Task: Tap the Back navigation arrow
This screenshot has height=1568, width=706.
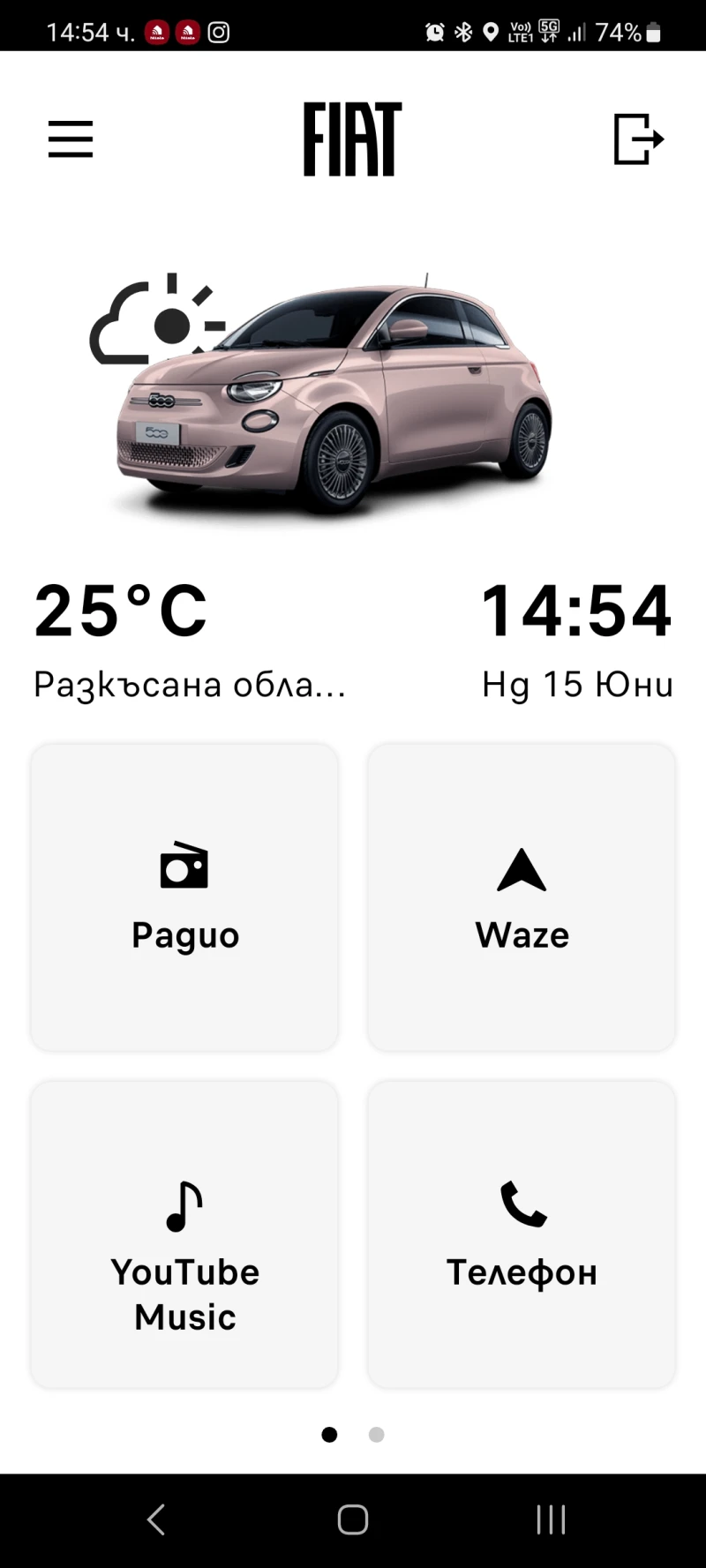Action: 155,1519
